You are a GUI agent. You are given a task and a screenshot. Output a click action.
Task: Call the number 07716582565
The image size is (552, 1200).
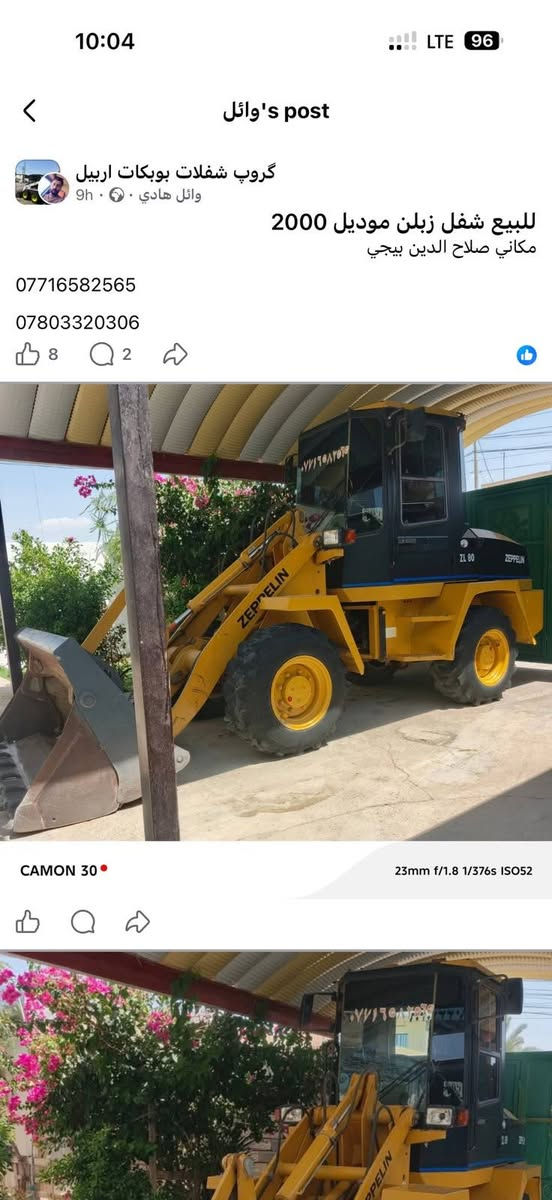[x=76, y=285]
